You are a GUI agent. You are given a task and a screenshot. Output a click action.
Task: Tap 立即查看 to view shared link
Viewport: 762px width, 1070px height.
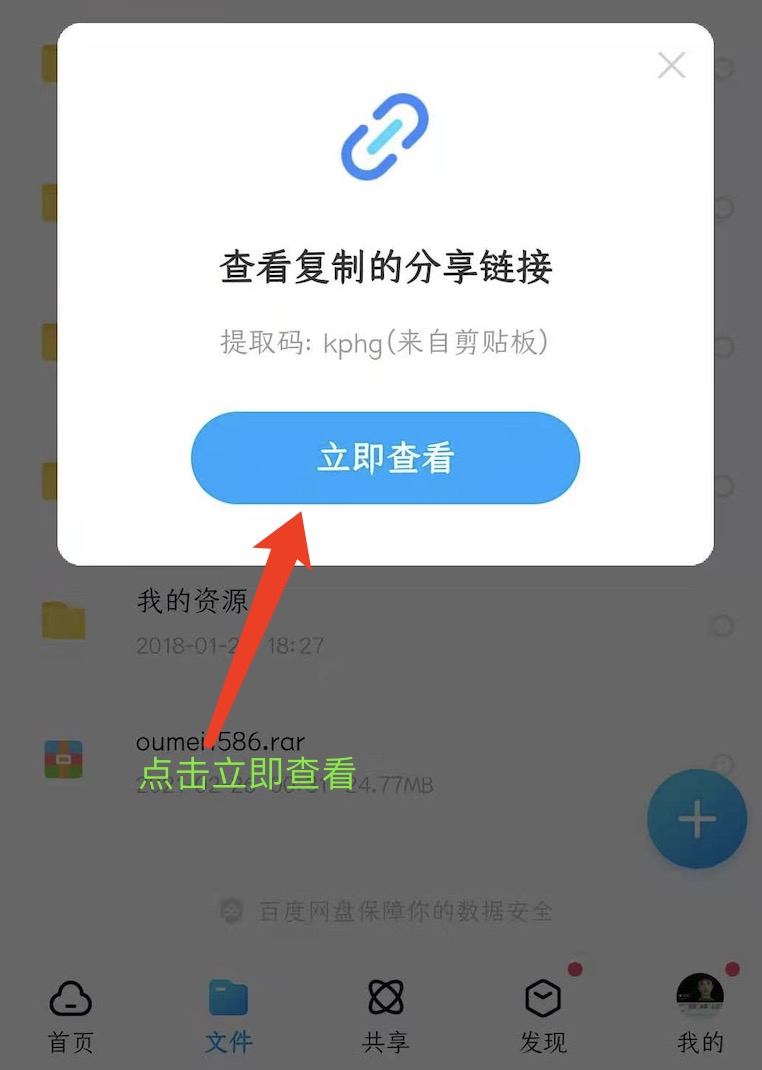[385, 458]
